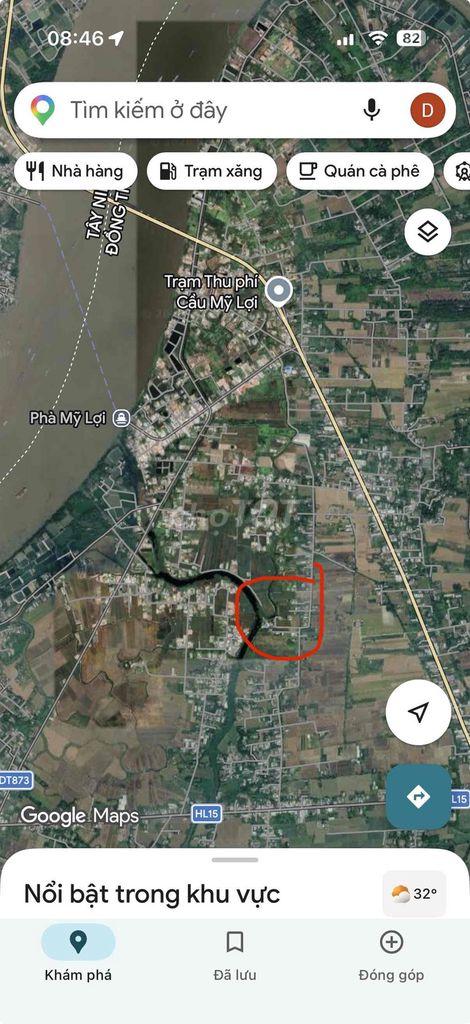Select the Phà Mỹ Lợi ferry marker
Viewport: 470px width, 1024px height.
(121, 419)
